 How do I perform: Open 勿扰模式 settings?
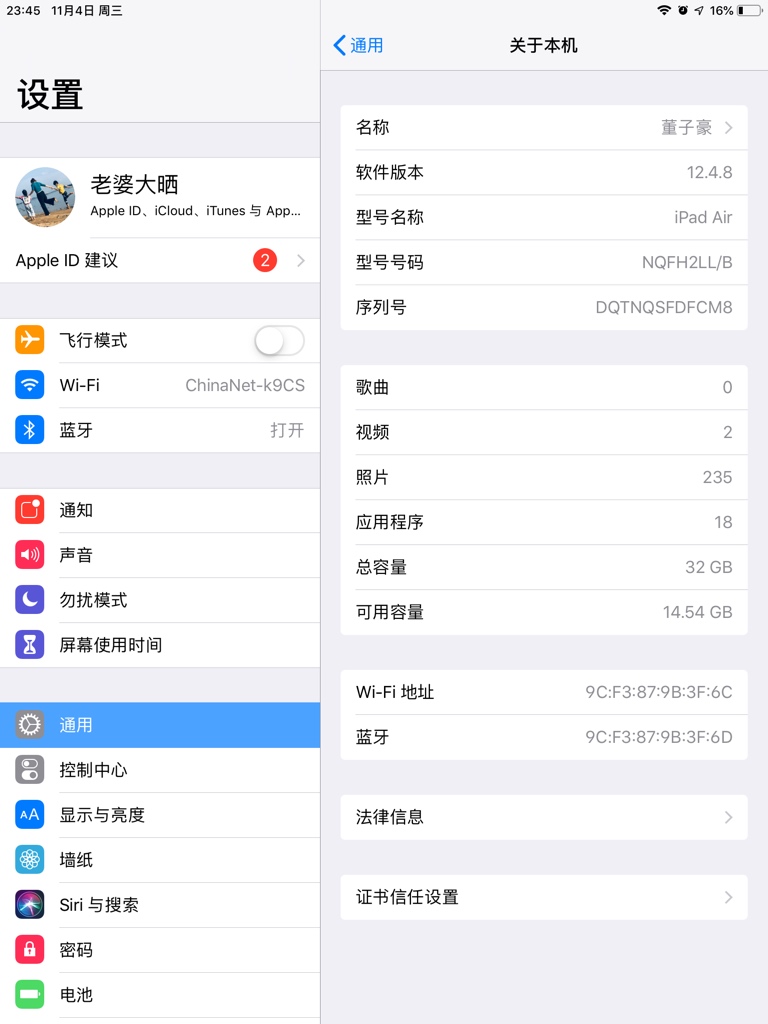(160, 600)
